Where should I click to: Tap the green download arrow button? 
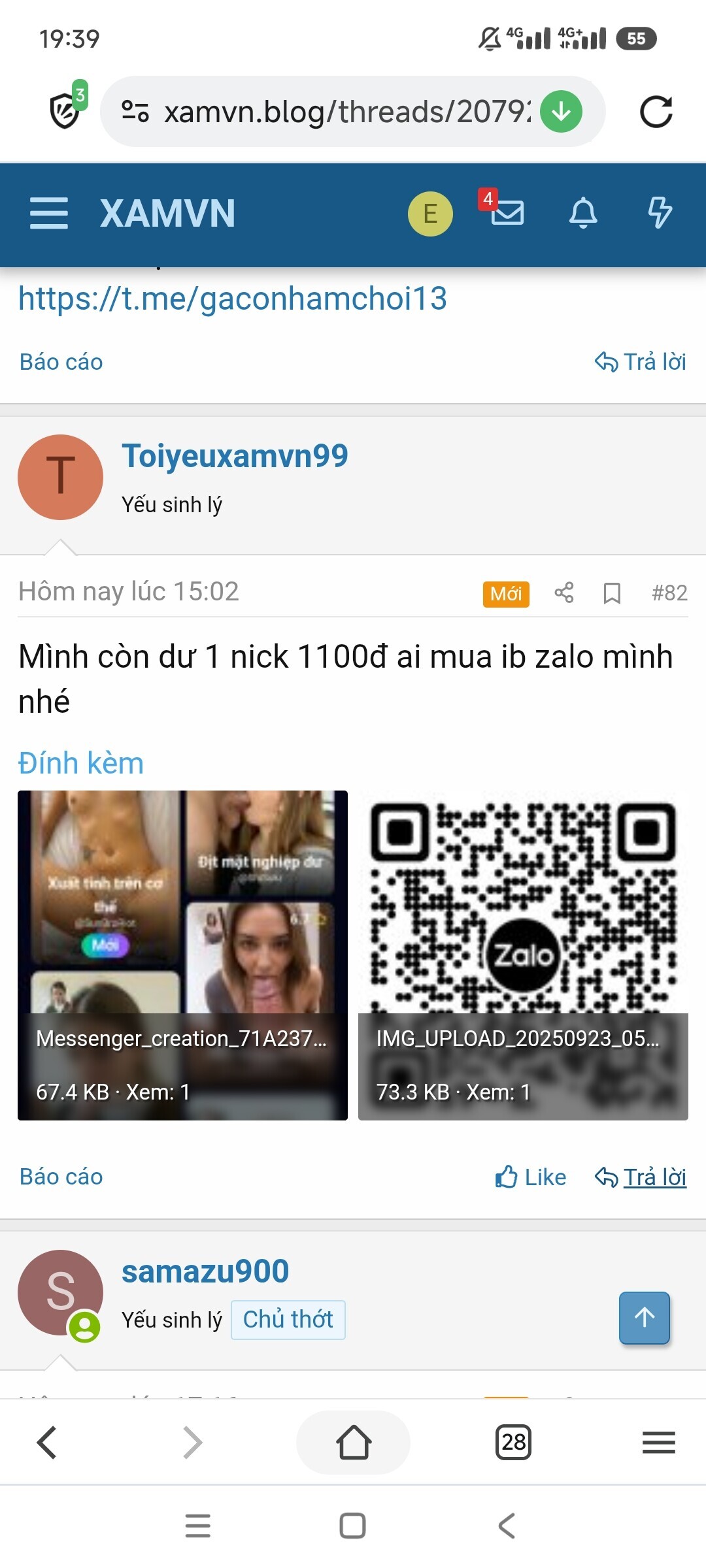pyautogui.click(x=561, y=112)
